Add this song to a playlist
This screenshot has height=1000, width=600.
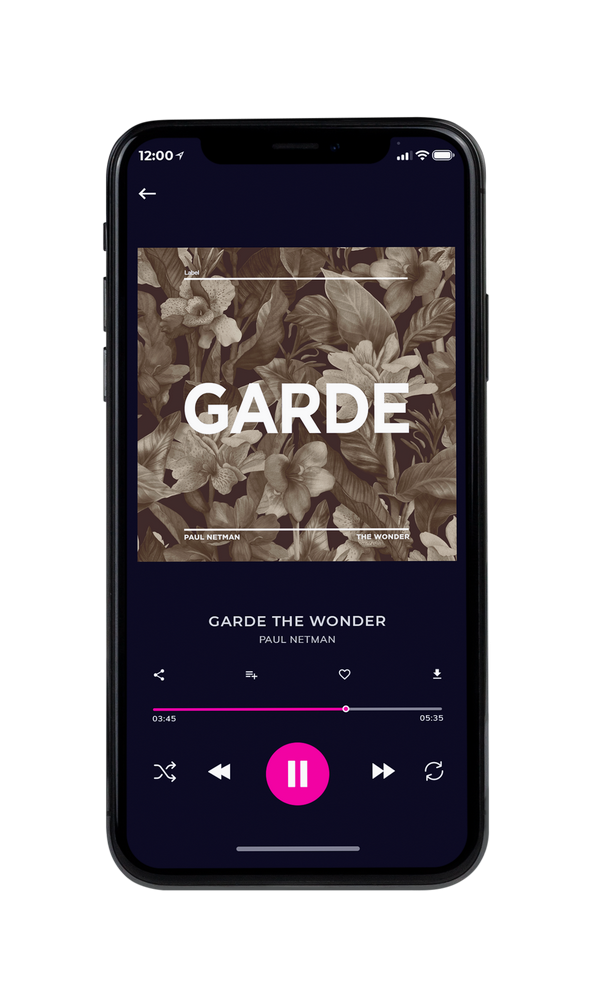[251, 675]
